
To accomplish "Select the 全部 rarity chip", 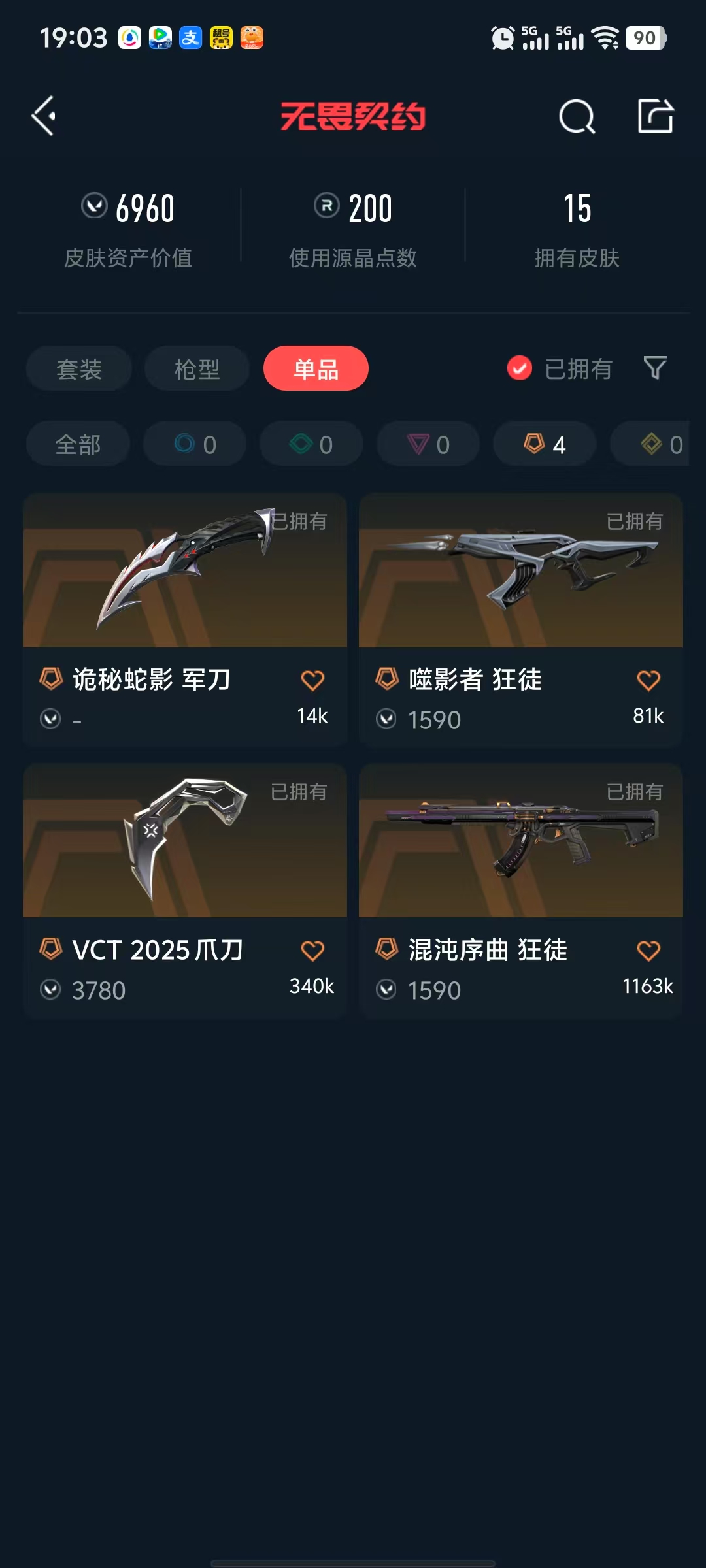I will 78,444.
